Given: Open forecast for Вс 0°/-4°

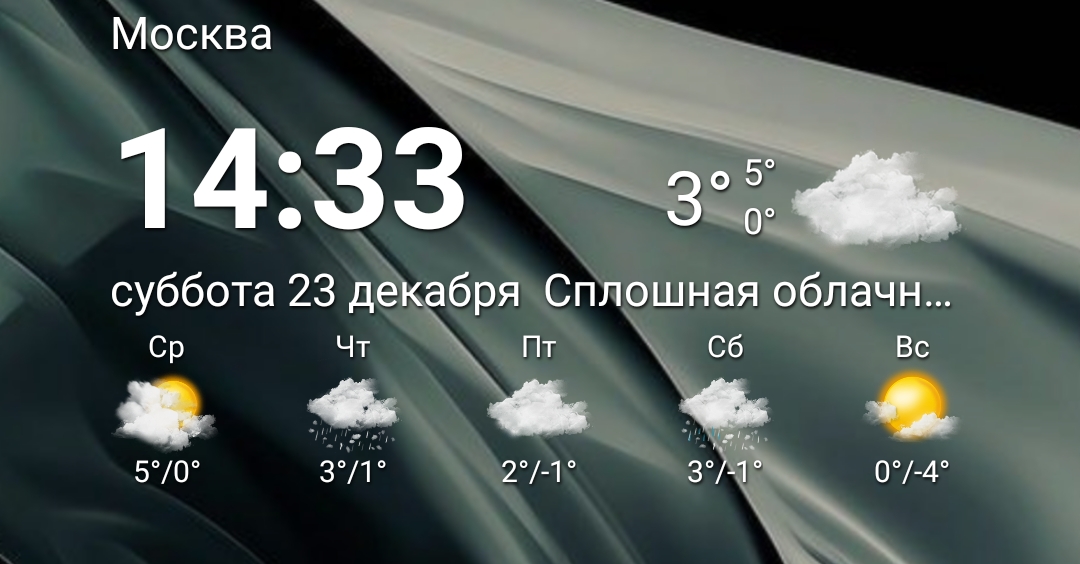Looking at the screenshot, I should coord(911,411).
